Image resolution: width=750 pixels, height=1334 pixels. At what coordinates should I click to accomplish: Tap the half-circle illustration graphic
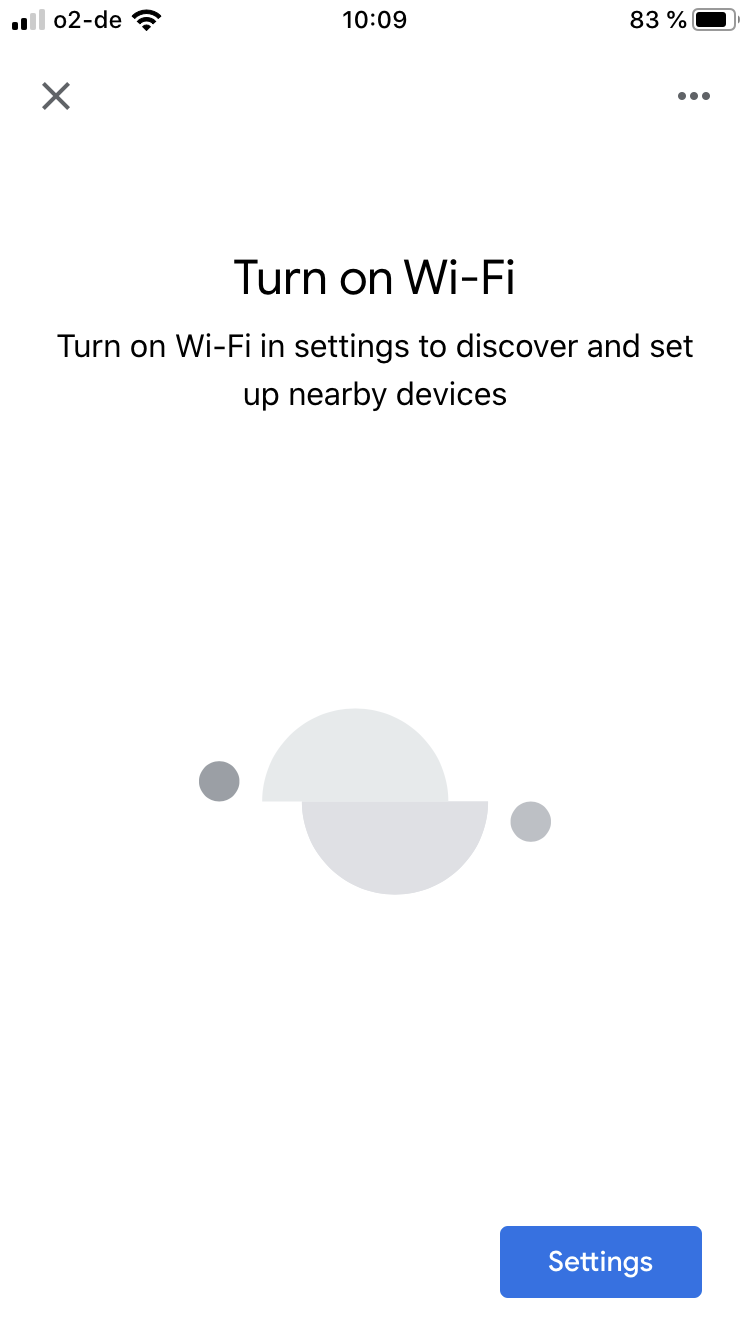click(394, 845)
